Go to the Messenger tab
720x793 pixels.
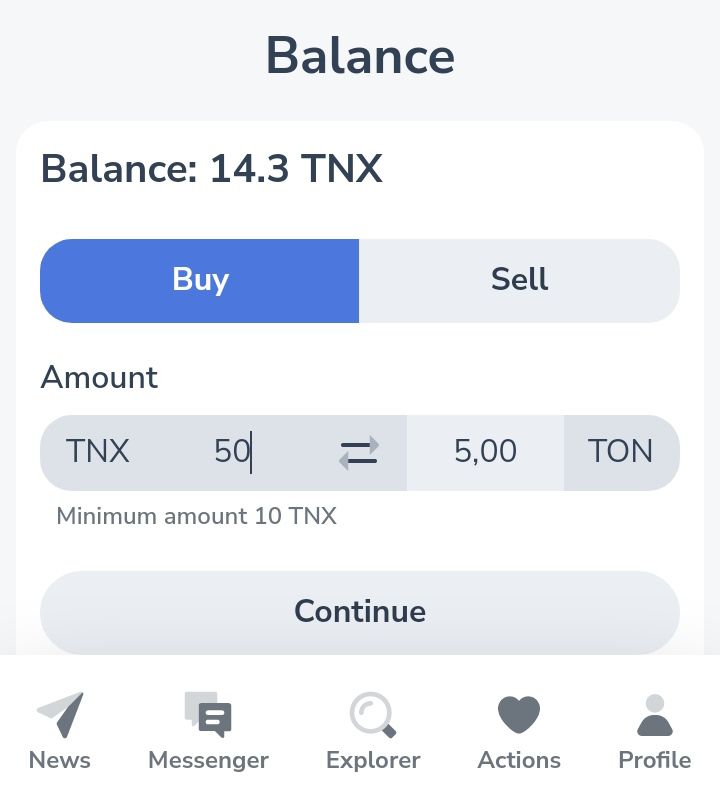pos(208,732)
